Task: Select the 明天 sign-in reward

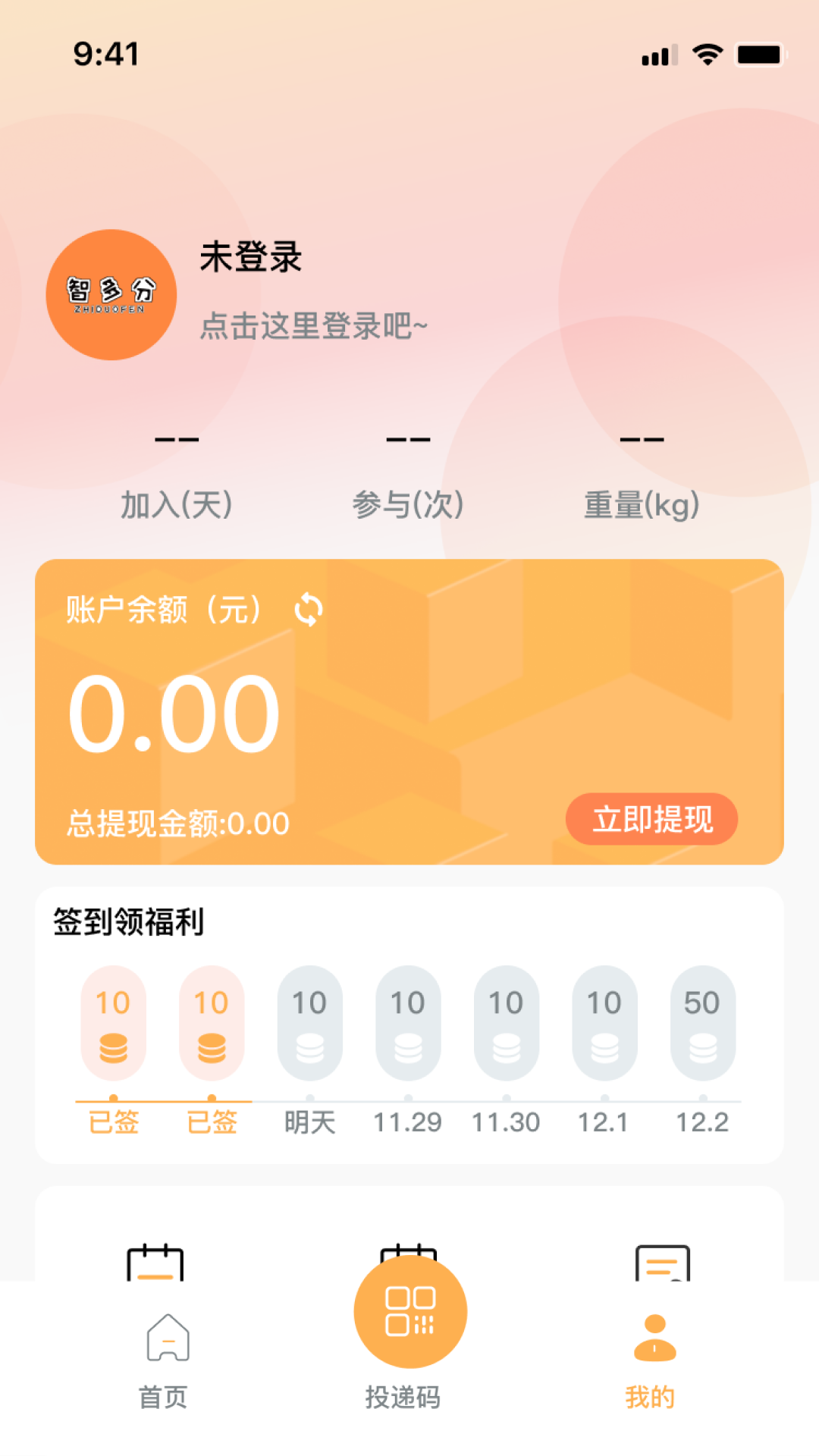Action: 309,1023
